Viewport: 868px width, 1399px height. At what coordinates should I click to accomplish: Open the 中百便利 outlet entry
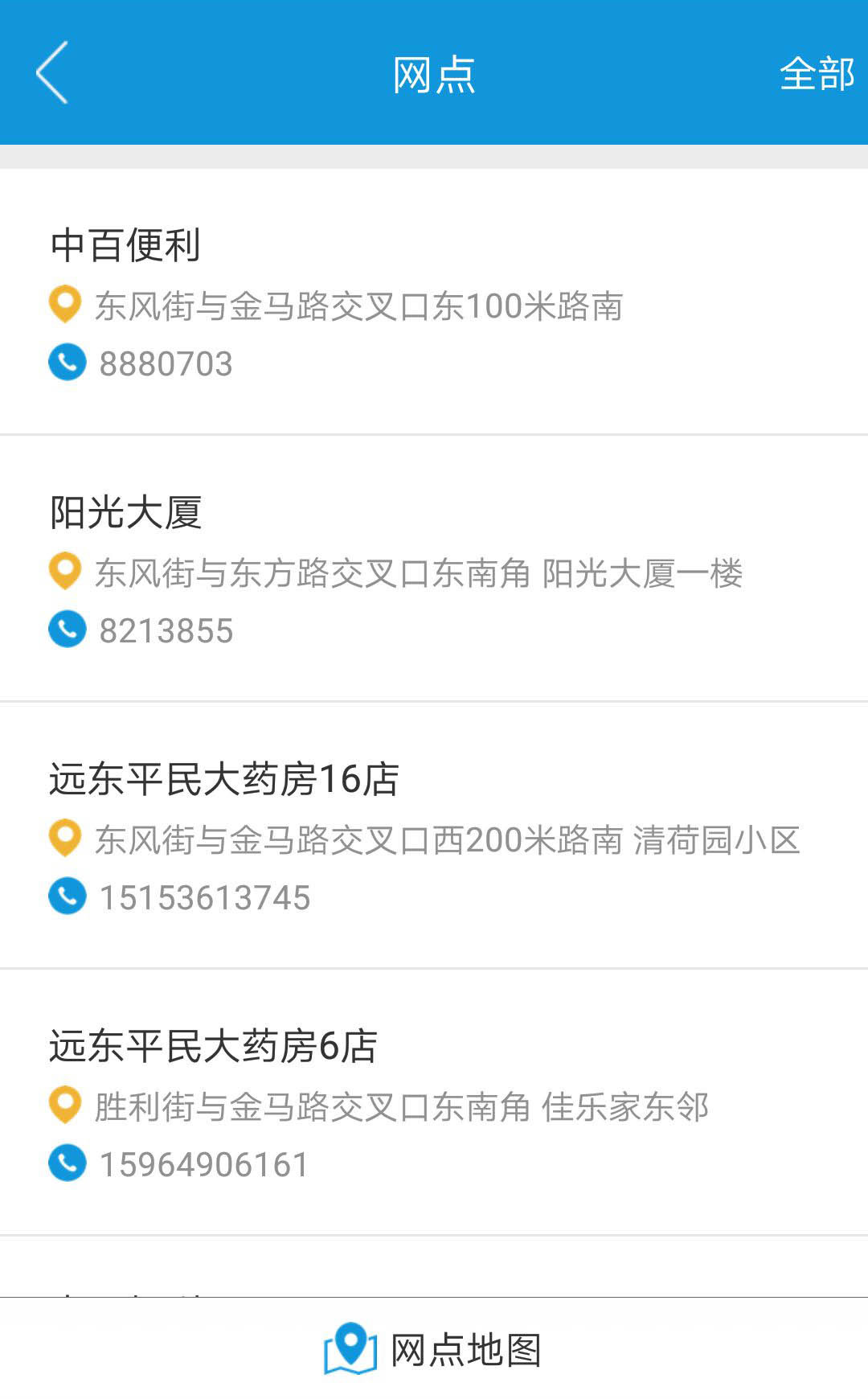125,245
